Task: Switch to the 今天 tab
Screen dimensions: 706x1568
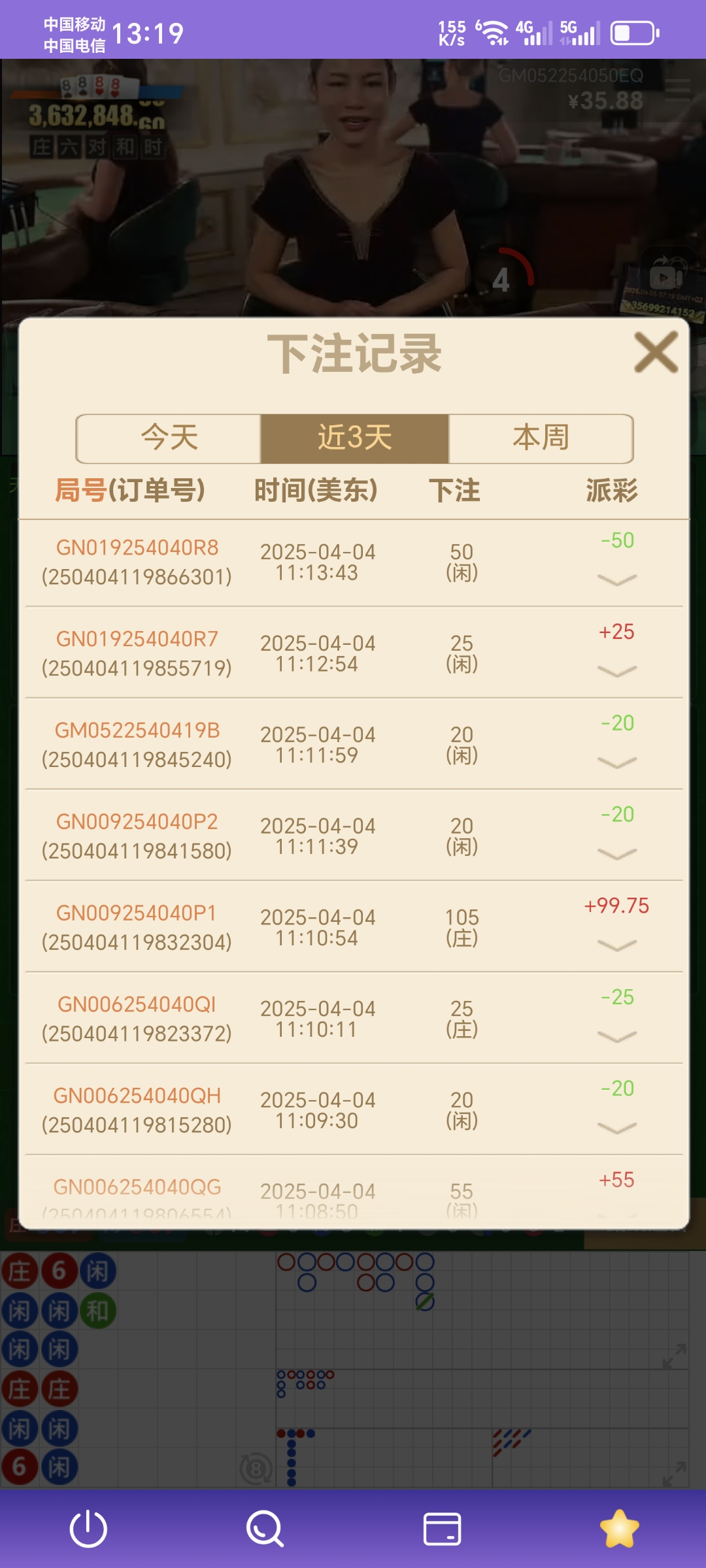Action: point(169,438)
